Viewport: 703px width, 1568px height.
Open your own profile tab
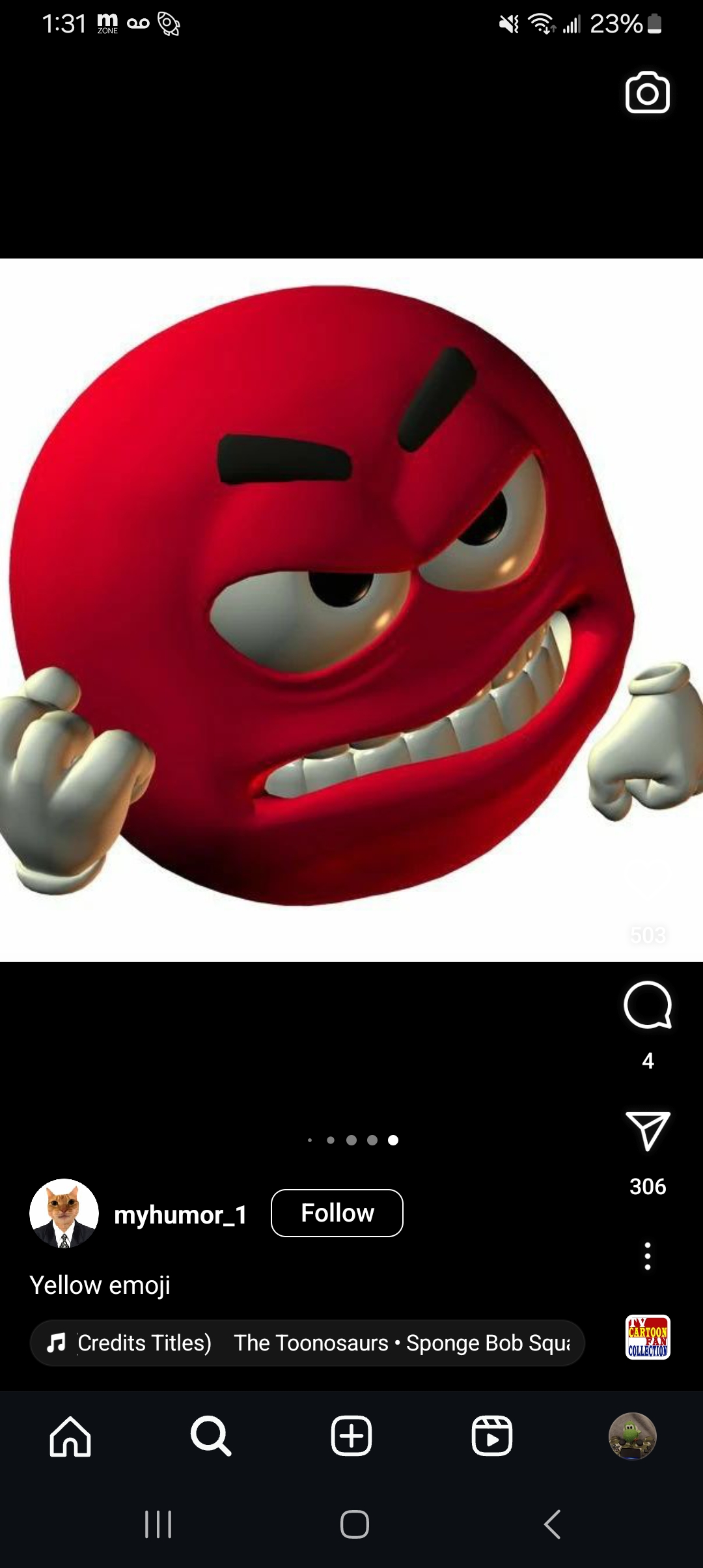632,1436
